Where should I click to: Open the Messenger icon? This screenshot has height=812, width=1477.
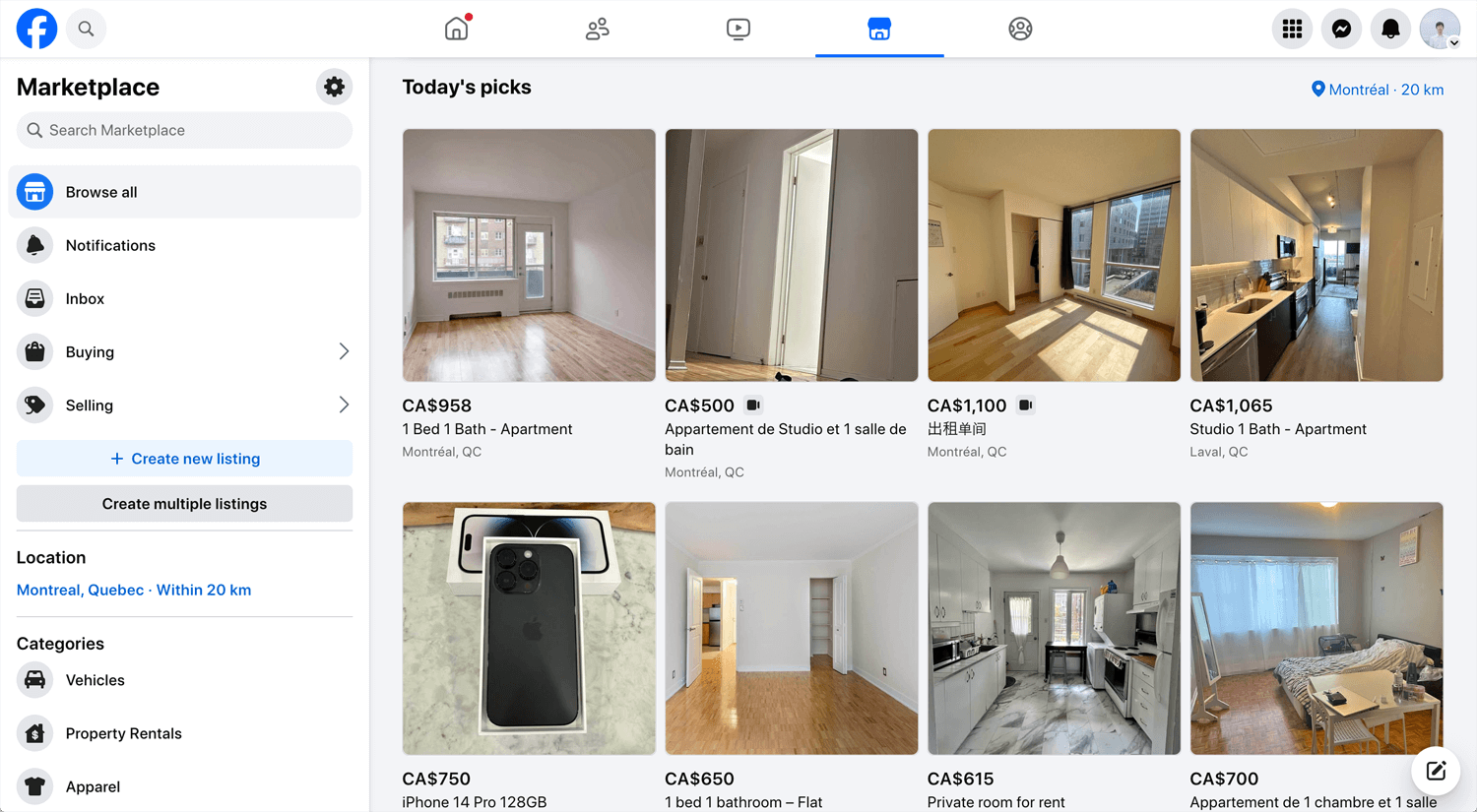pos(1341,29)
